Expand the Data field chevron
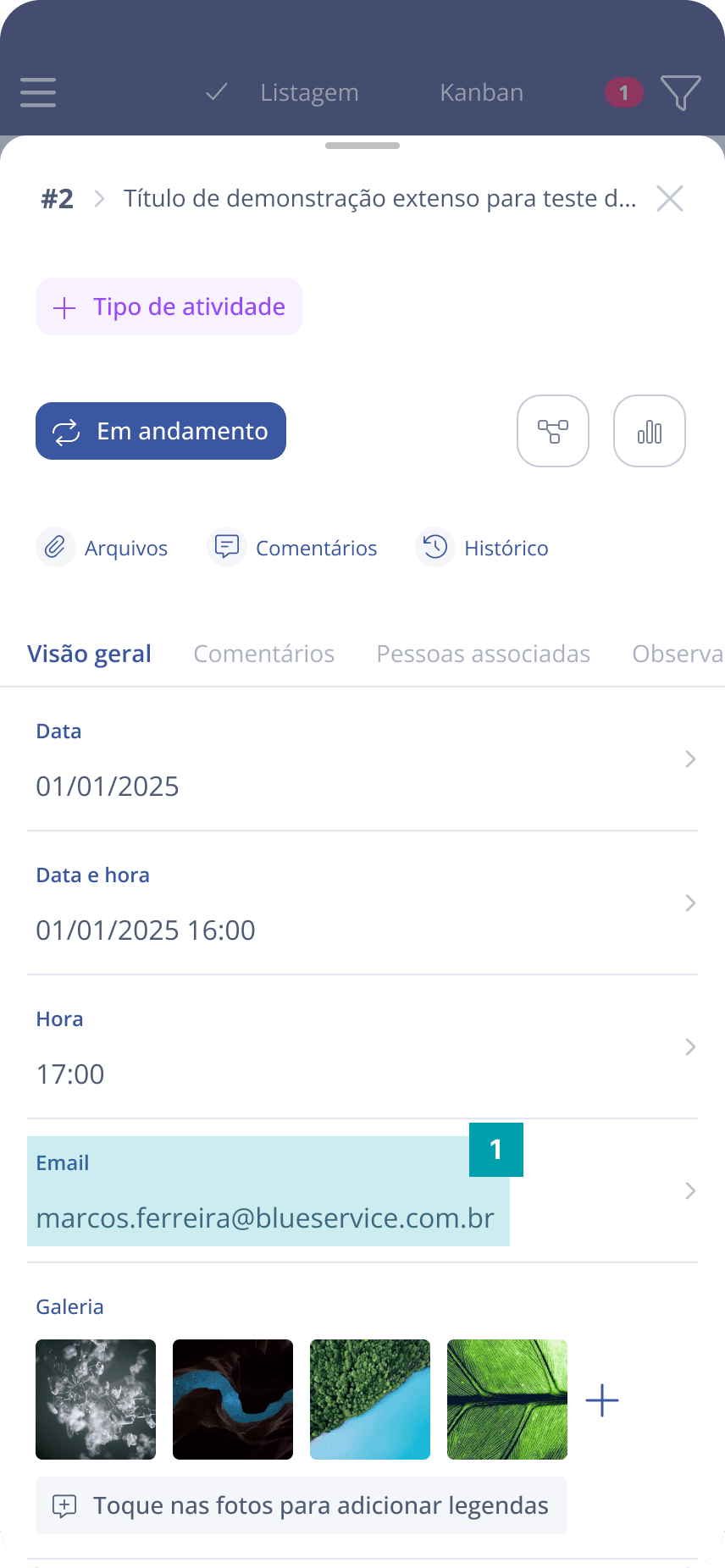725x1568 pixels. pos(689,759)
